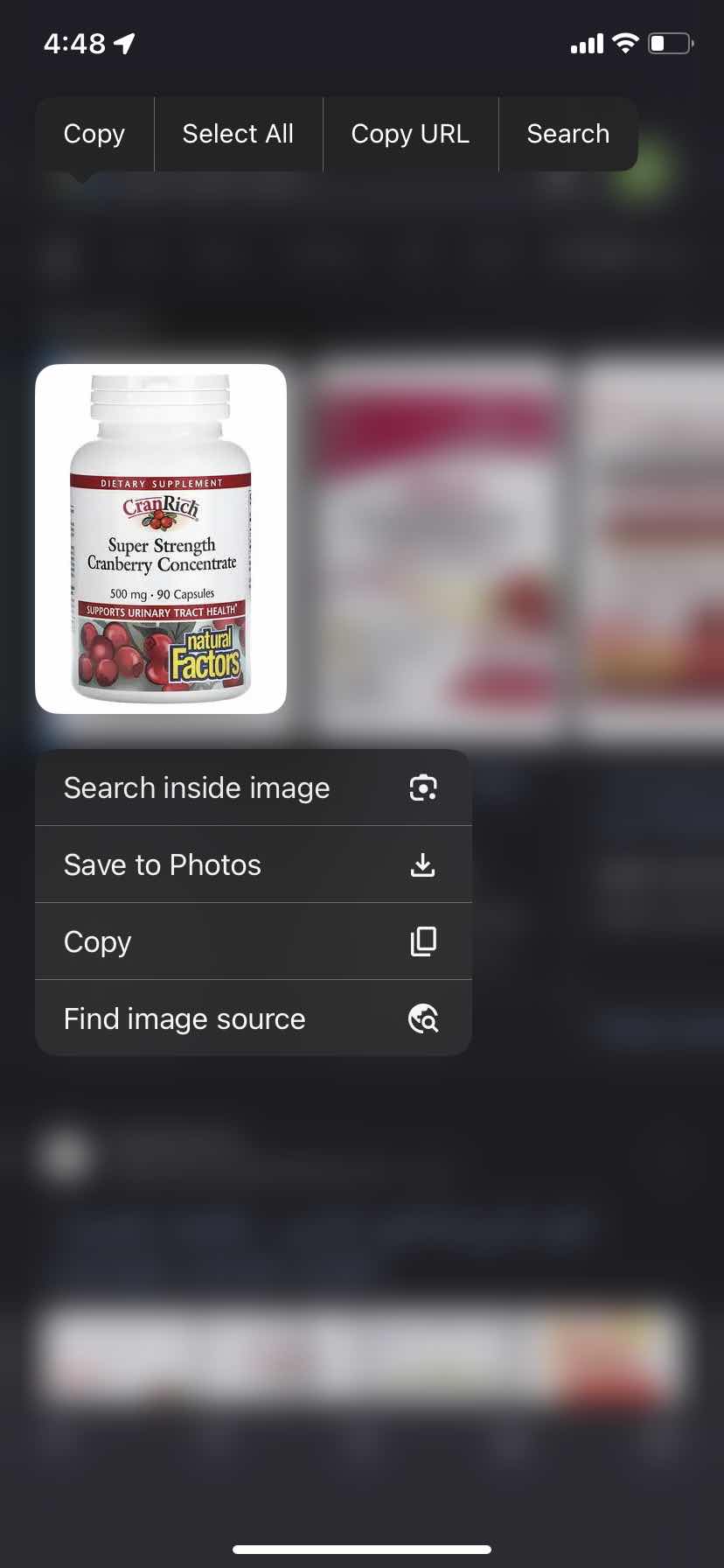The image size is (724, 1568).
Task: Tap Copy URL in the top toolbar
Action: pos(410,134)
